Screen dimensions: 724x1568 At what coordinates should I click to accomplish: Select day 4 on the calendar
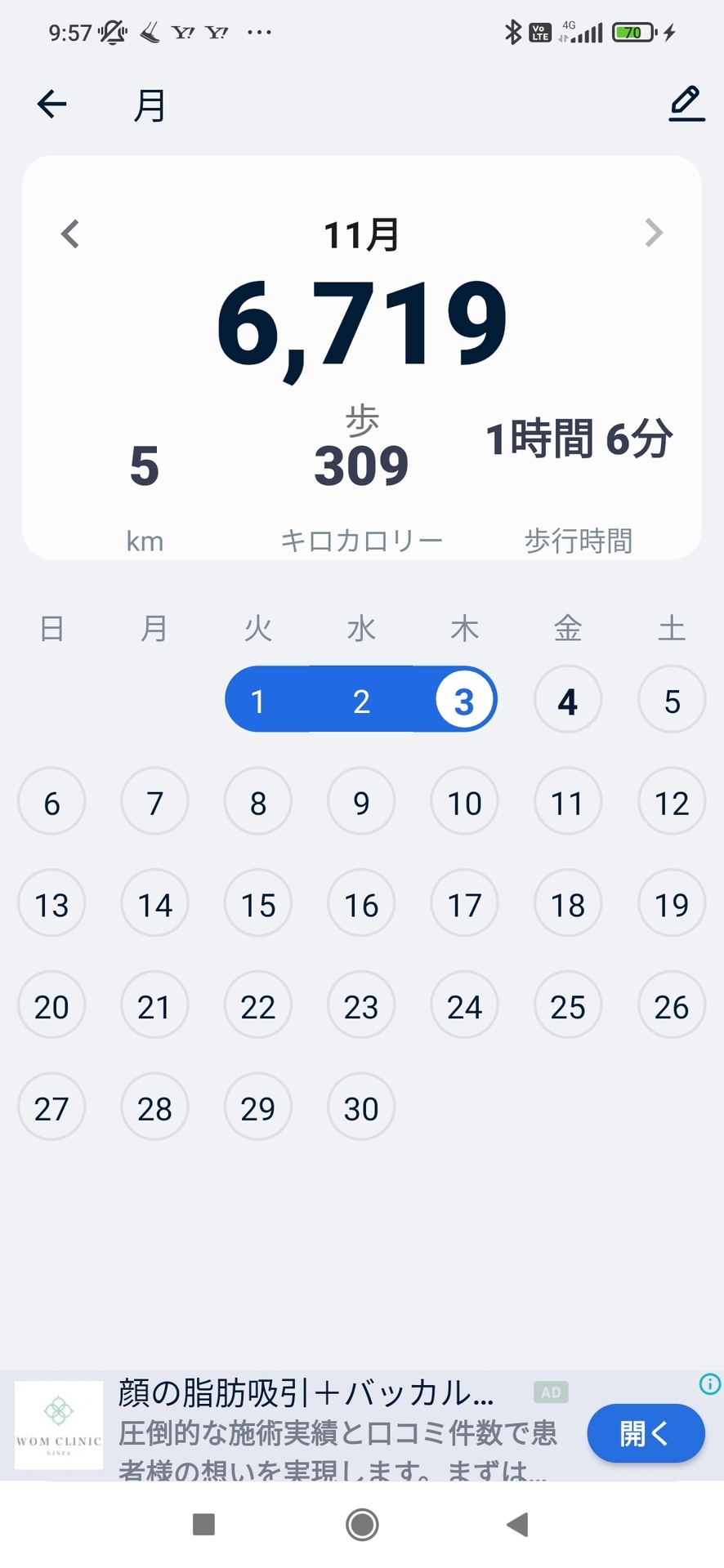pyautogui.click(x=568, y=701)
